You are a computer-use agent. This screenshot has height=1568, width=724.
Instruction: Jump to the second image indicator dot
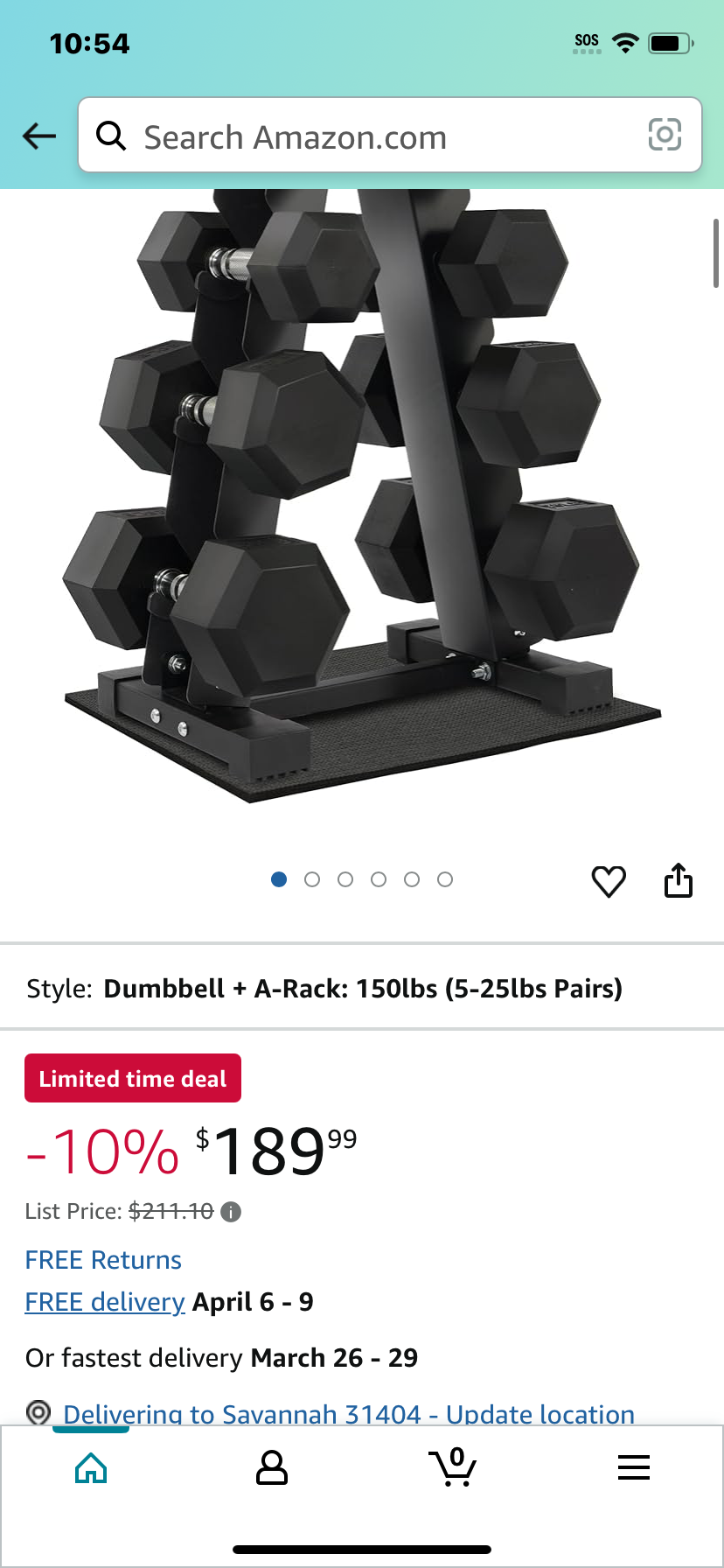(x=312, y=879)
